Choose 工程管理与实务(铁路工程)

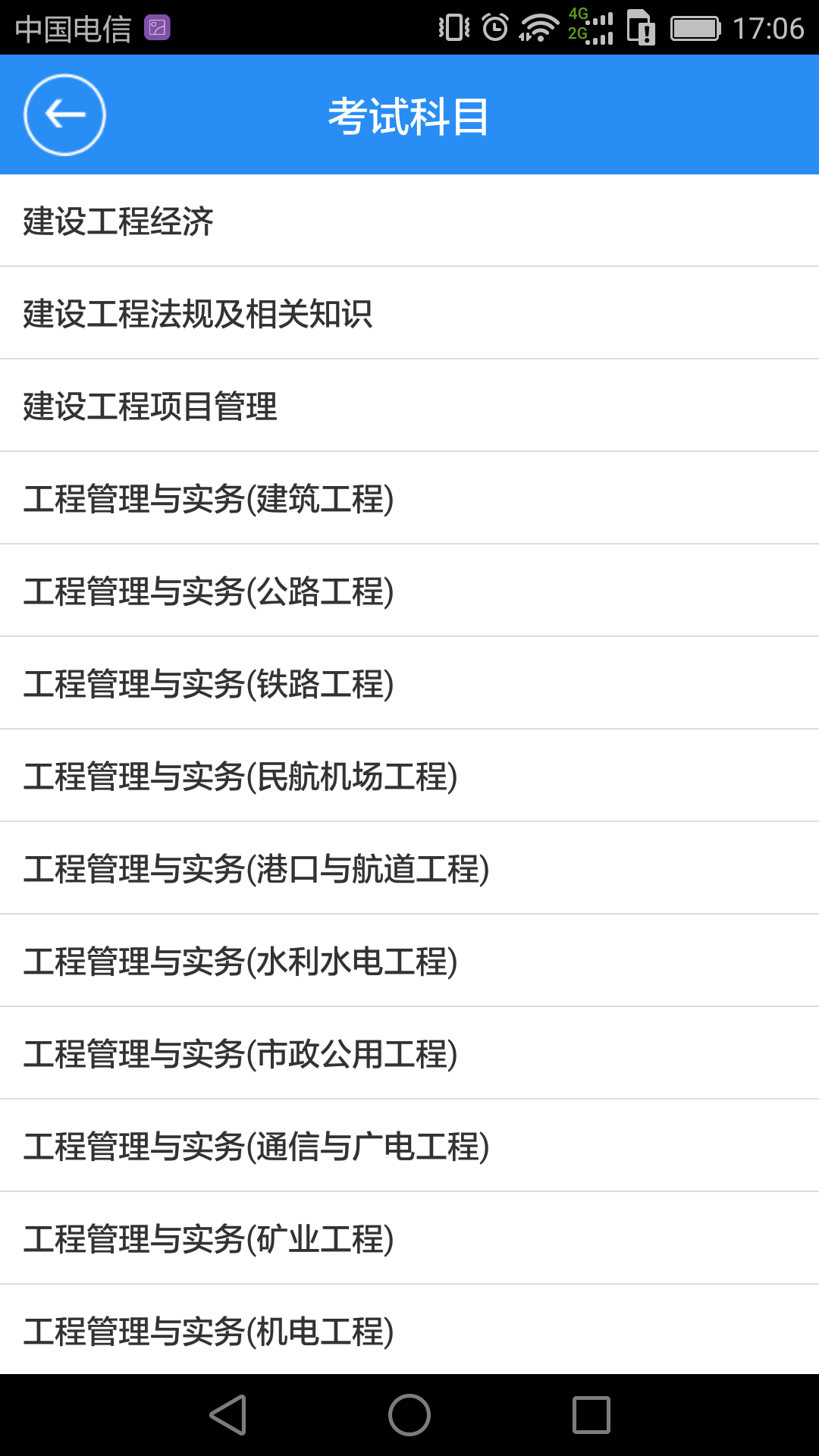pyautogui.click(x=409, y=683)
